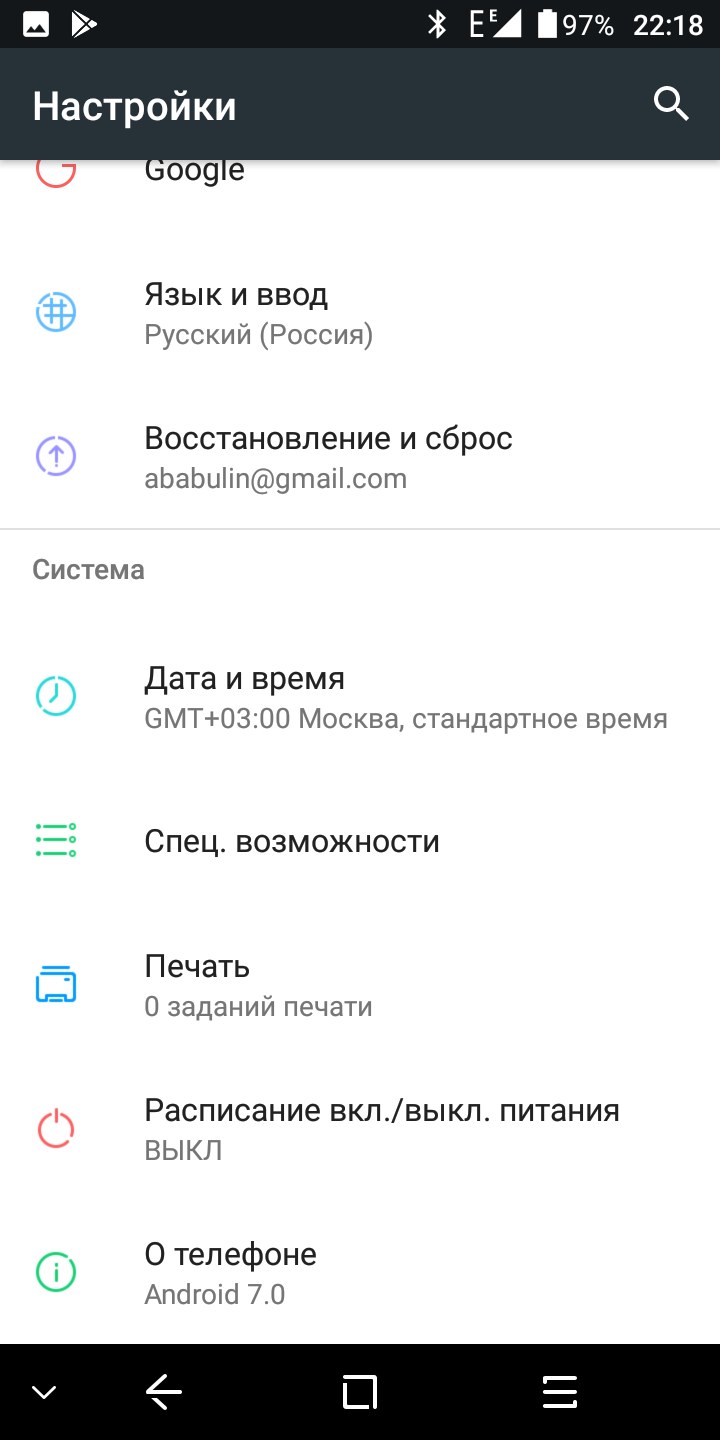Image resolution: width=720 pixels, height=1440 pixels.
Task: Tap the system back button
Action: point(163,1392)
